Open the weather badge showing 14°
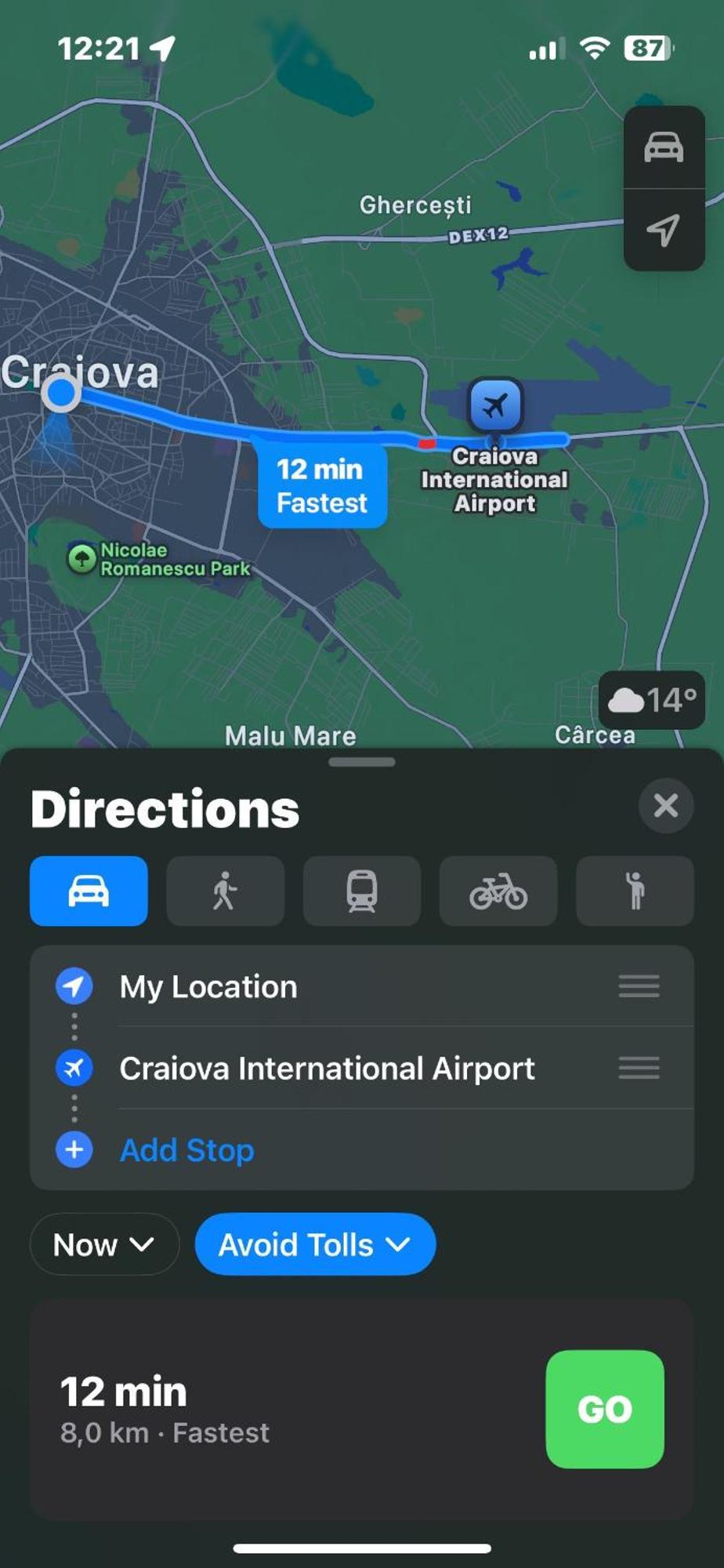724x1568 pixels. point(652,700)
